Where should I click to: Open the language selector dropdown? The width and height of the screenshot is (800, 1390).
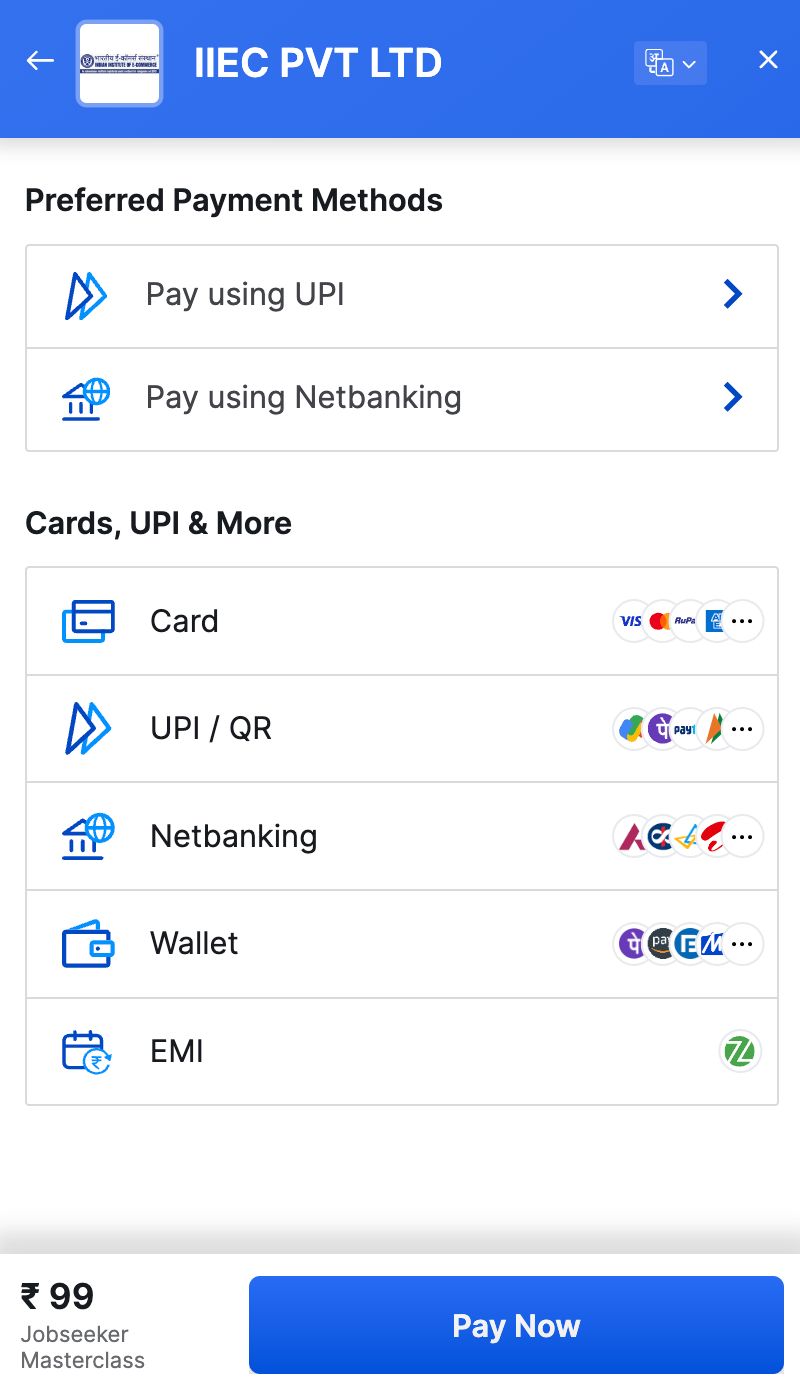tap(670, 63)
